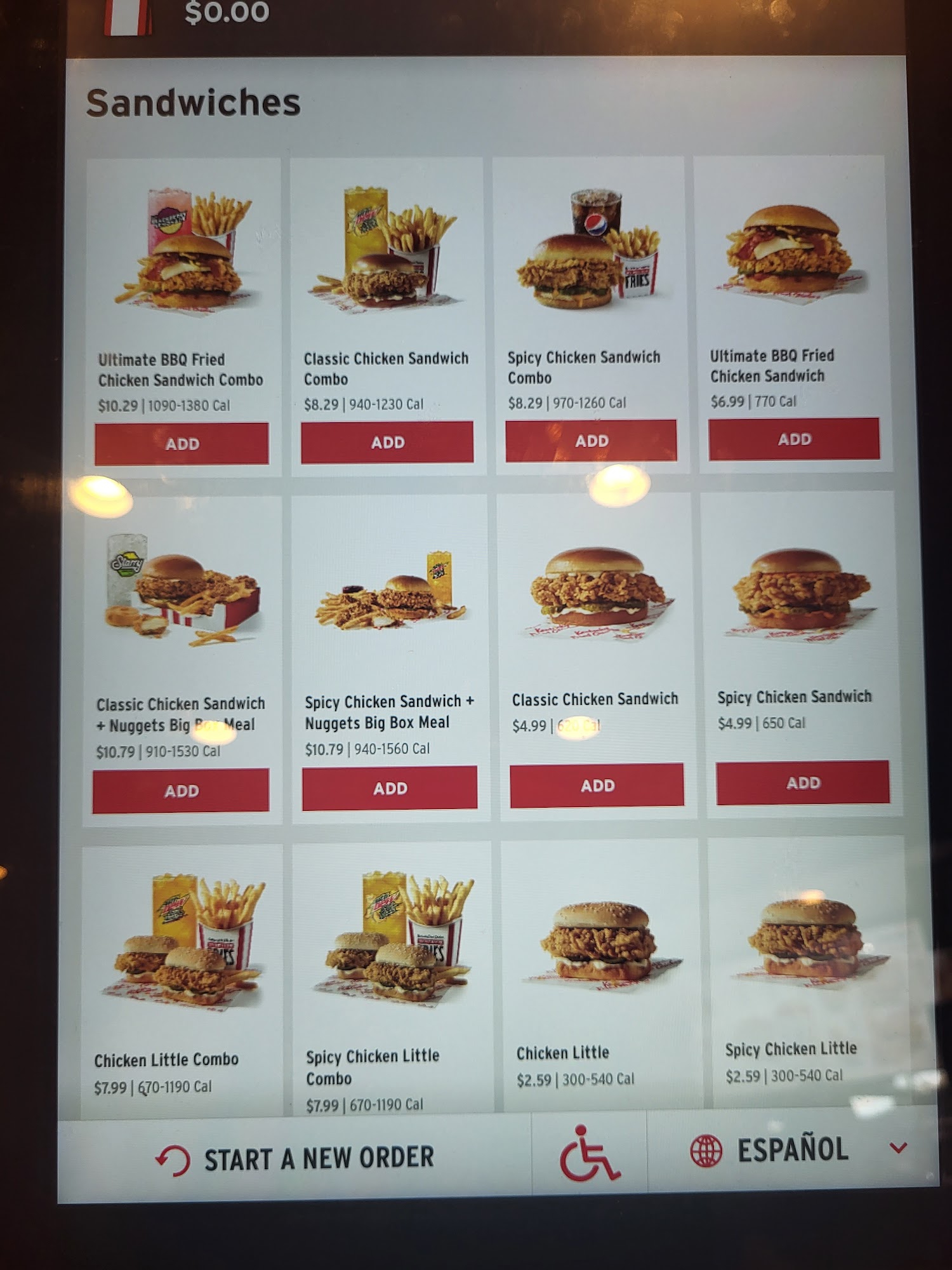Add Ultimate BBQ Fried Chicken Sandwich Combo
Viewport: 952px width, 1270px height.
pyautogui.click(x=182, y=444)
